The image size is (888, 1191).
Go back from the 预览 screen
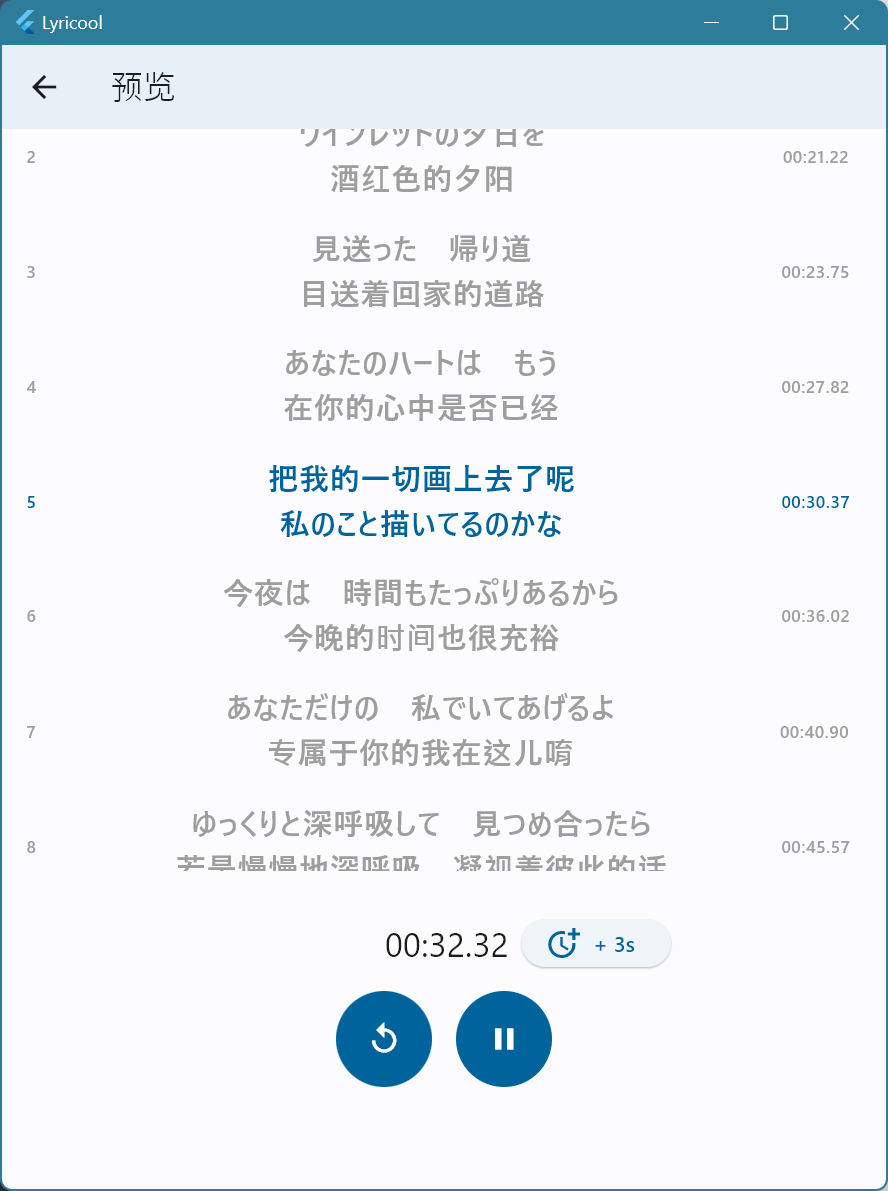coord(44,88)
